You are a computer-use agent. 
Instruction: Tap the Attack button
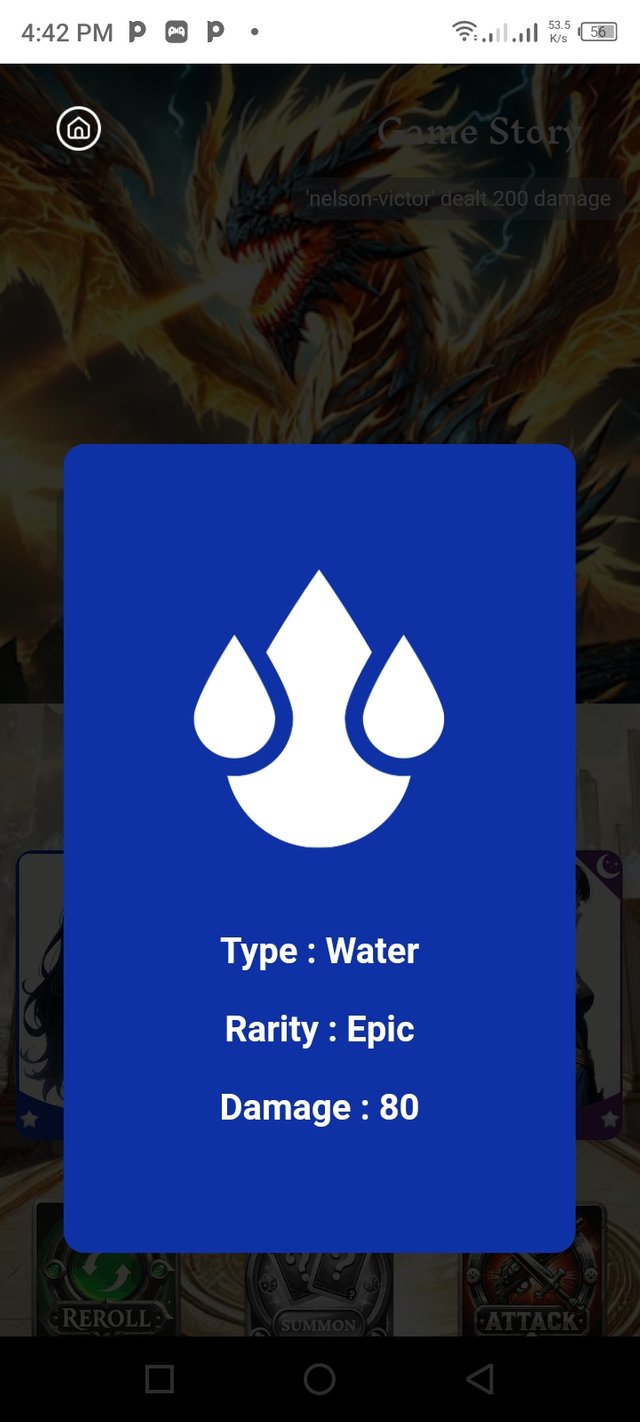point(533,1300)
